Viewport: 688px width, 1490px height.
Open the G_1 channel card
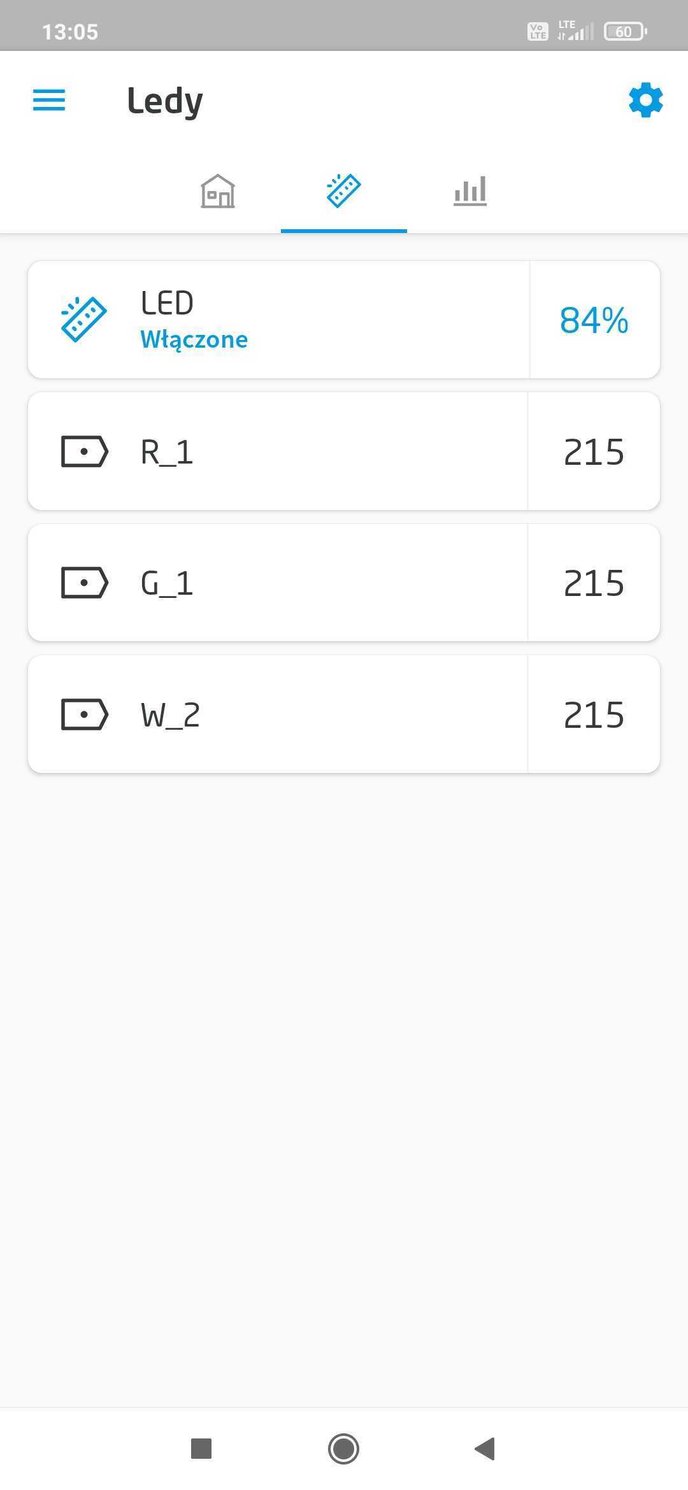coord(278,583)
